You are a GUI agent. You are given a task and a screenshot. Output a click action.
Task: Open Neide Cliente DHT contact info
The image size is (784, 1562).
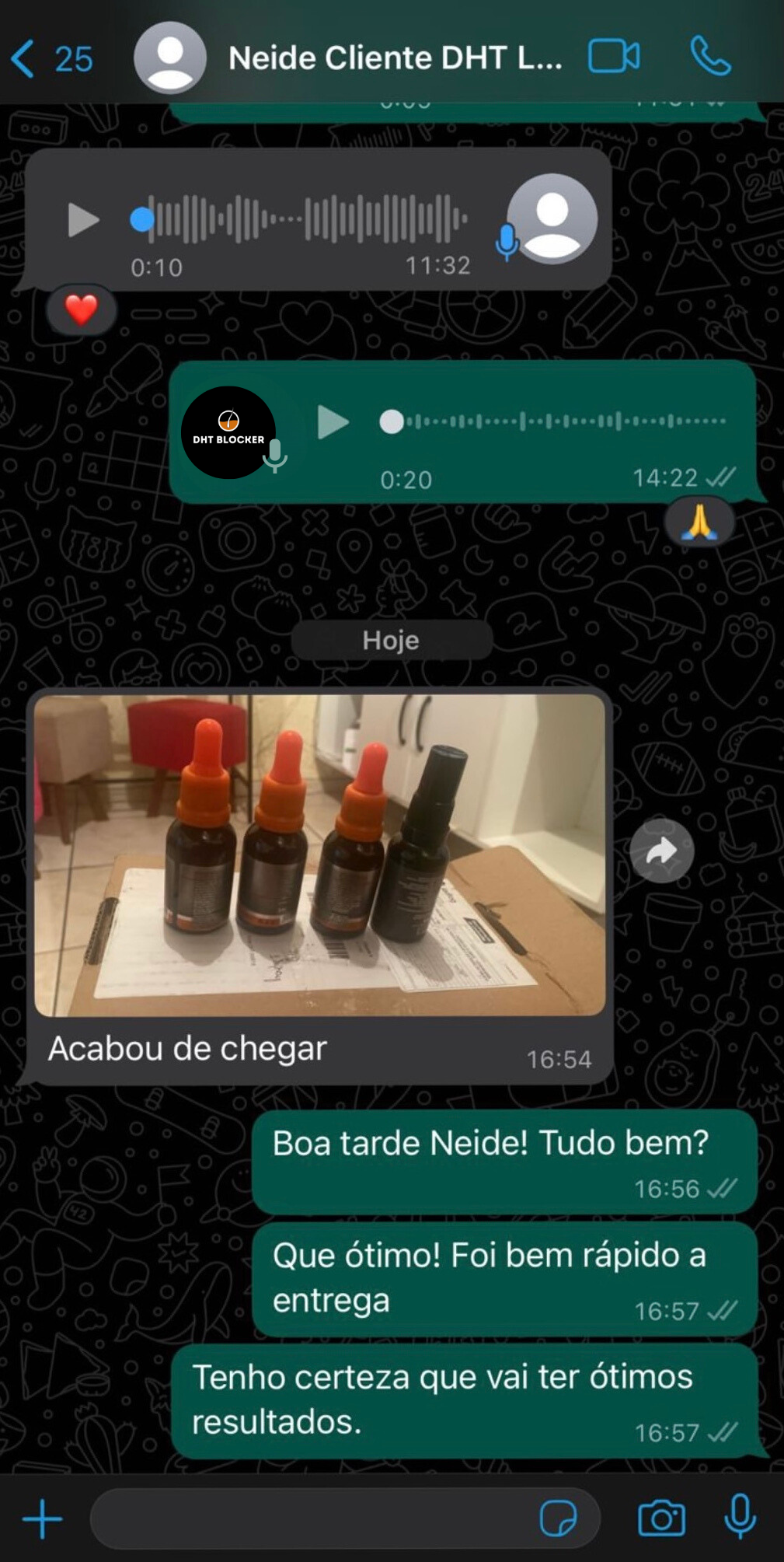(x=394, y=58)
